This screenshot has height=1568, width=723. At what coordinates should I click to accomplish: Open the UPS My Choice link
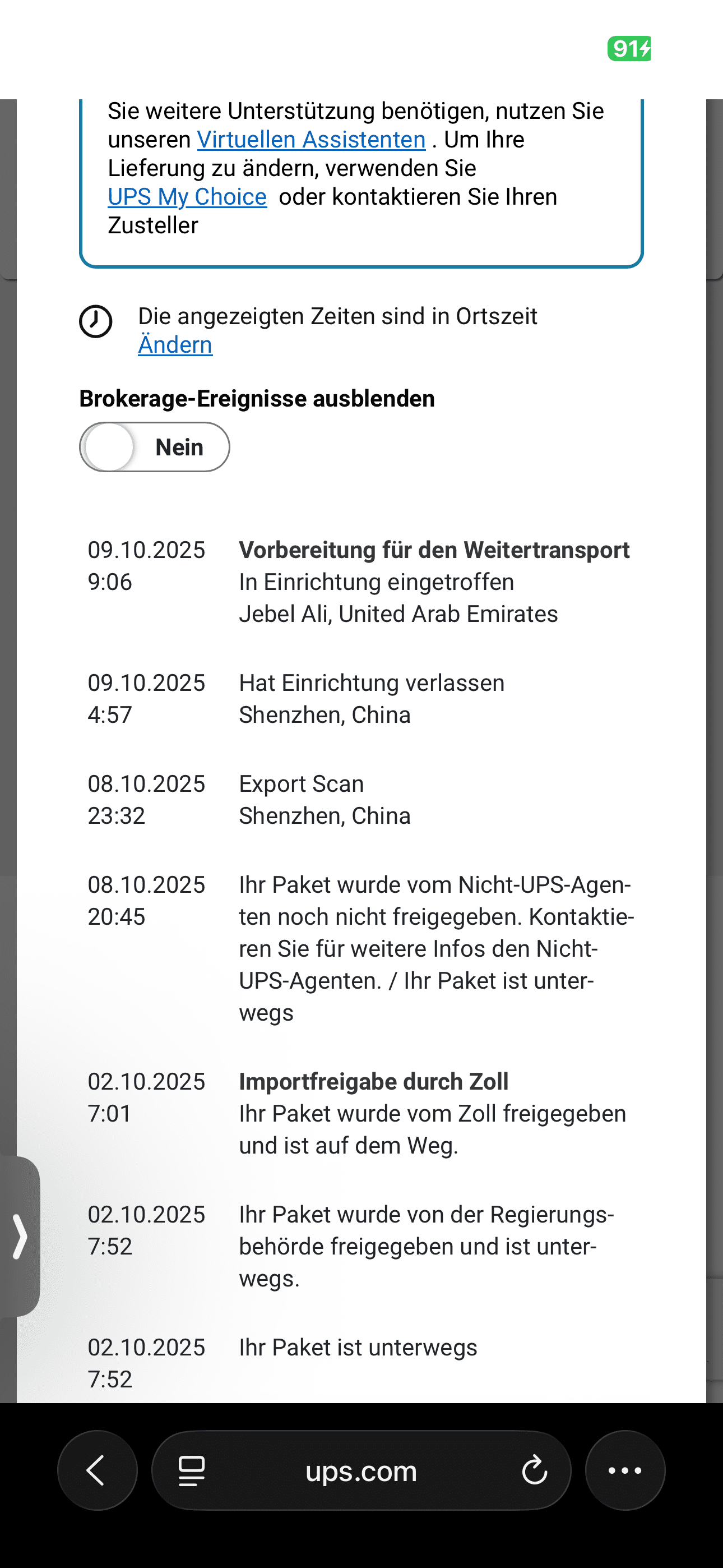(x=187, y=197)
